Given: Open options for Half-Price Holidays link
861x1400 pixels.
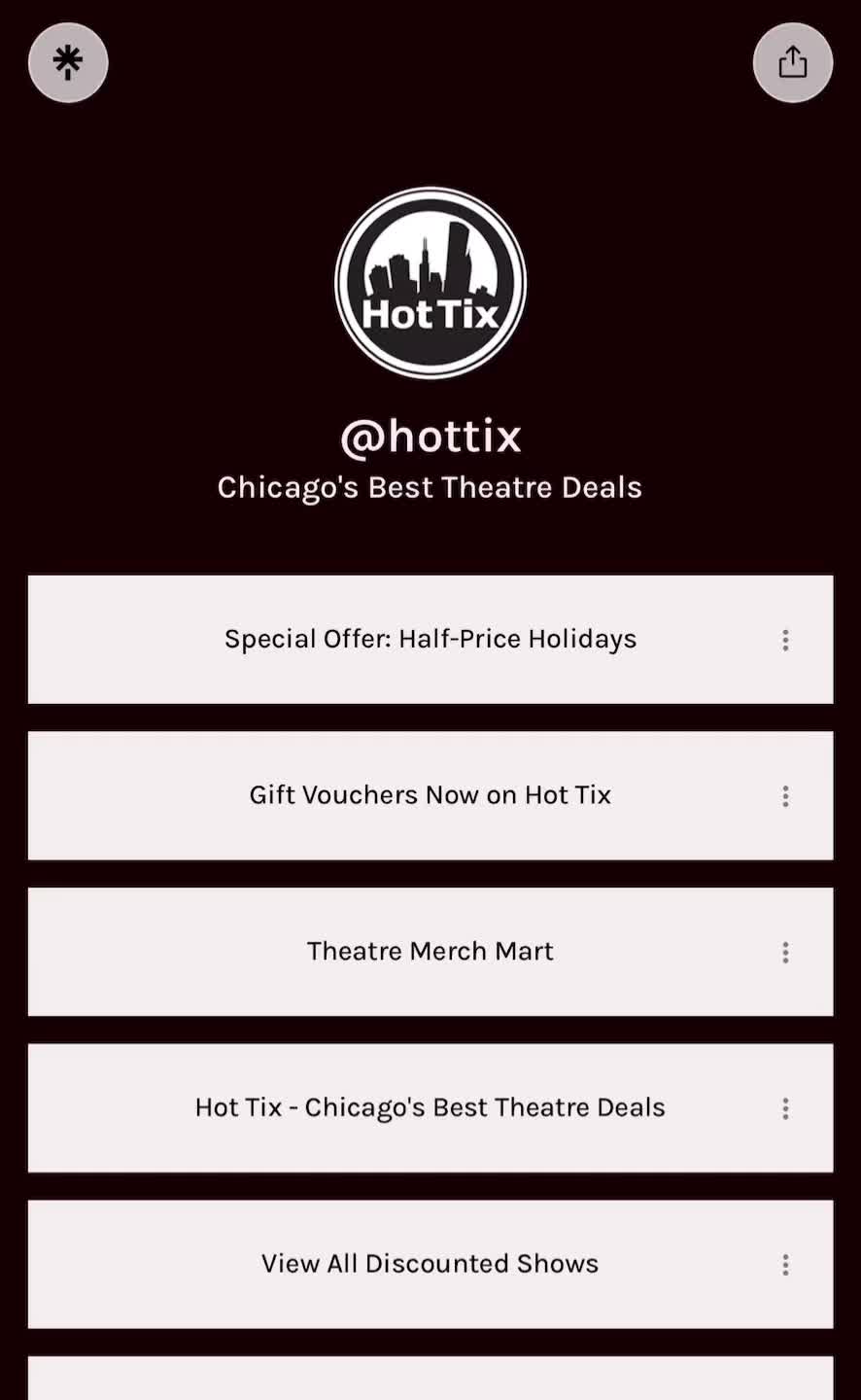Looking at the screenshot, I should click(x=785, y=640).
